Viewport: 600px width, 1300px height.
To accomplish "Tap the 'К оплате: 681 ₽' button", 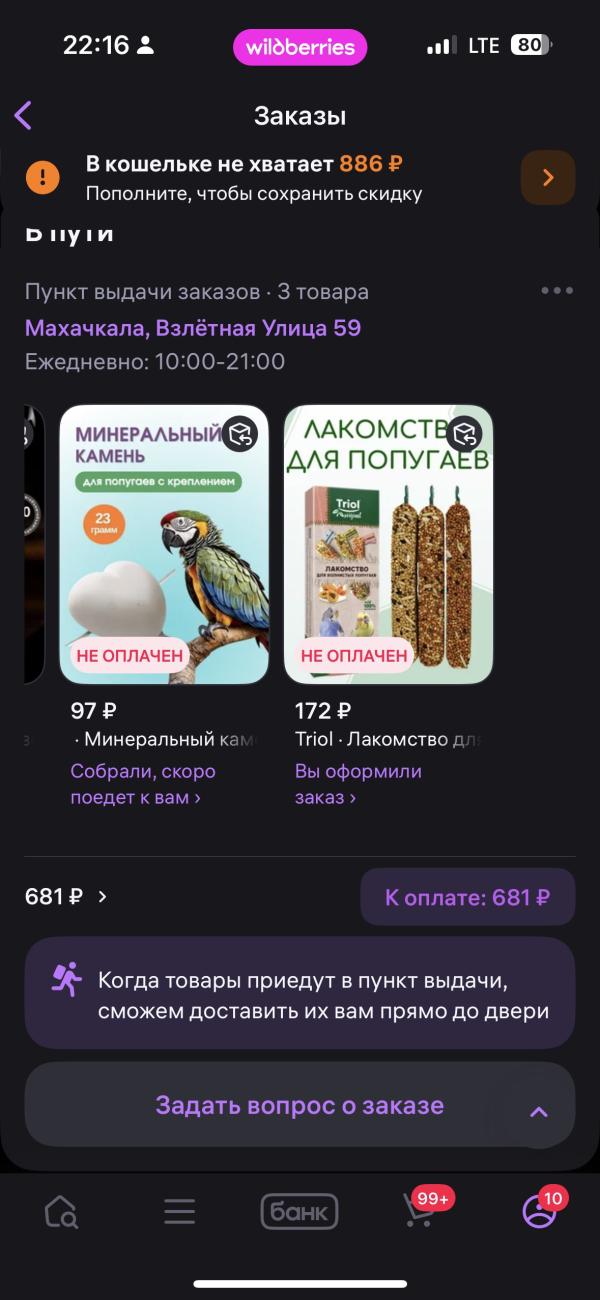I will (x=467, y=897).
